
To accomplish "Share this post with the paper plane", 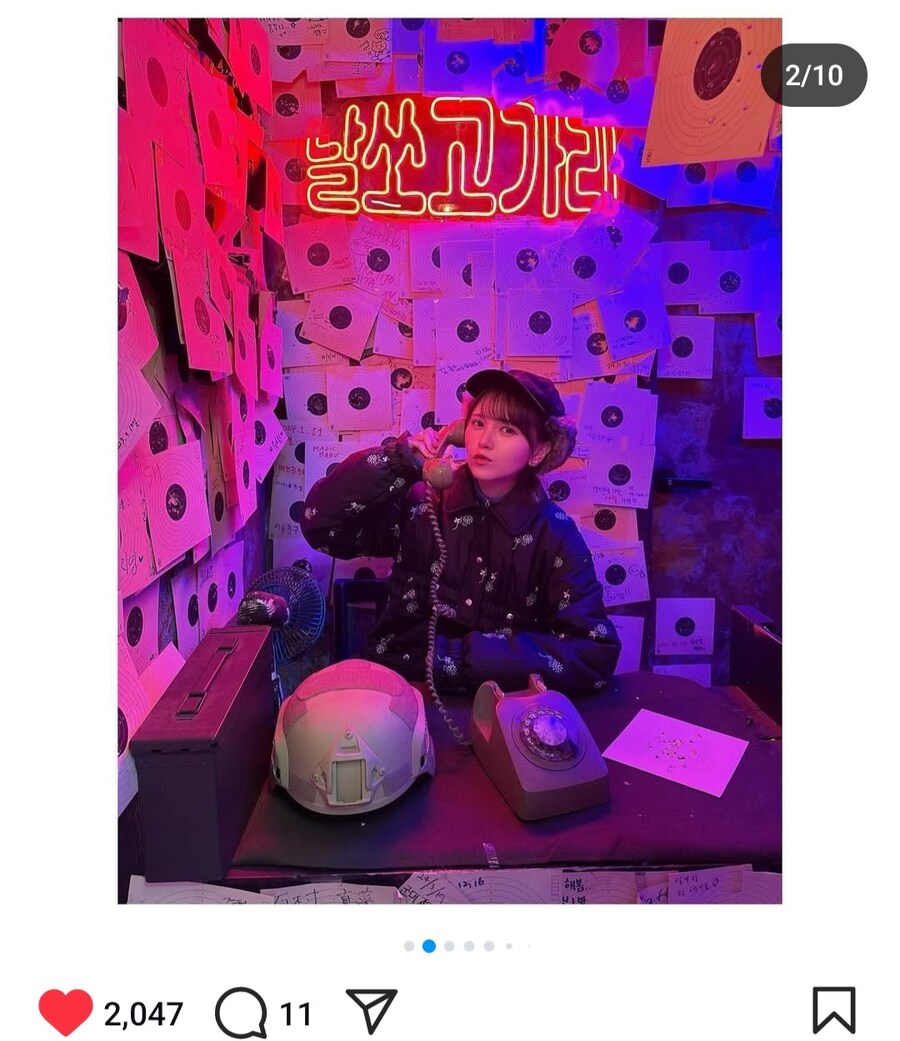I will pos(371,1011).
